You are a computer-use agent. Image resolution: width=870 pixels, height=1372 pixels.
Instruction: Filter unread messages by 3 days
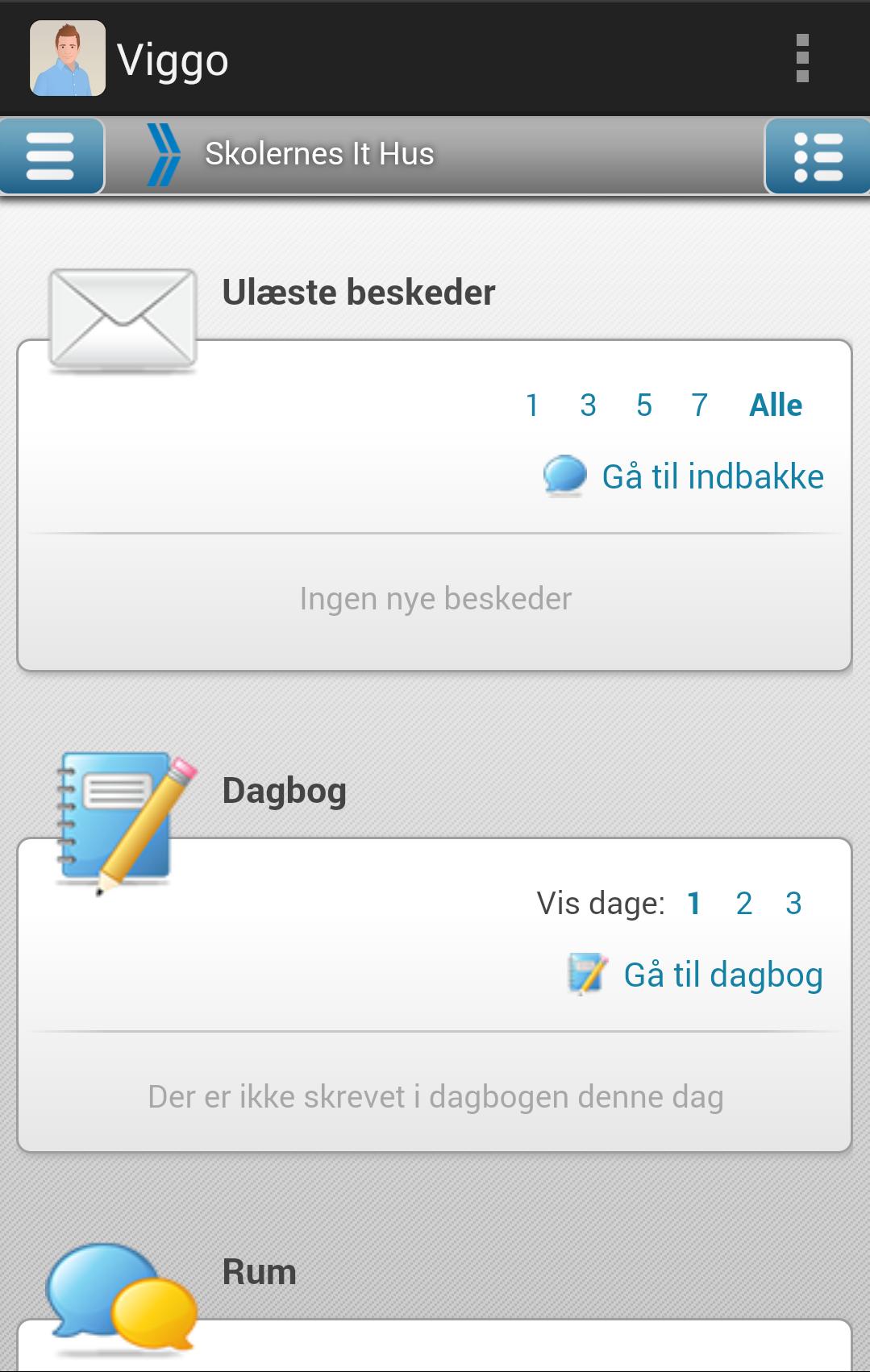coord(588,405)
